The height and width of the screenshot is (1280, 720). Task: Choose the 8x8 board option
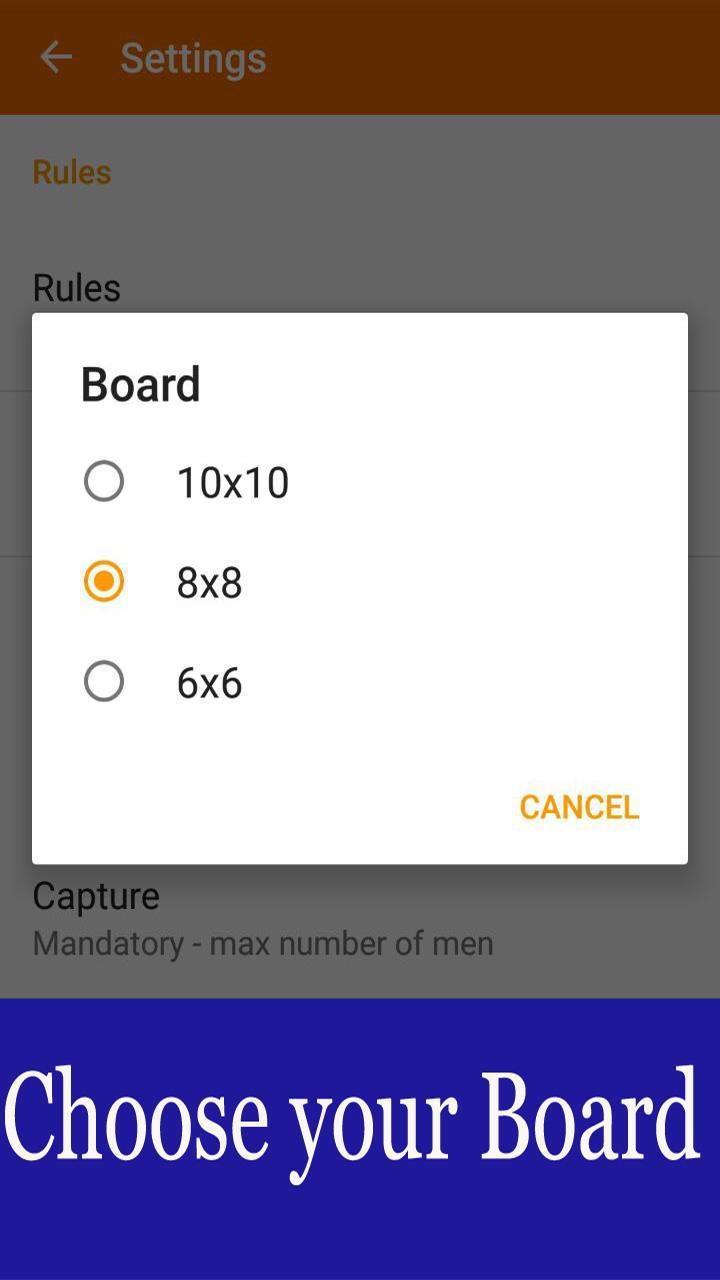[x=104, y=582]
